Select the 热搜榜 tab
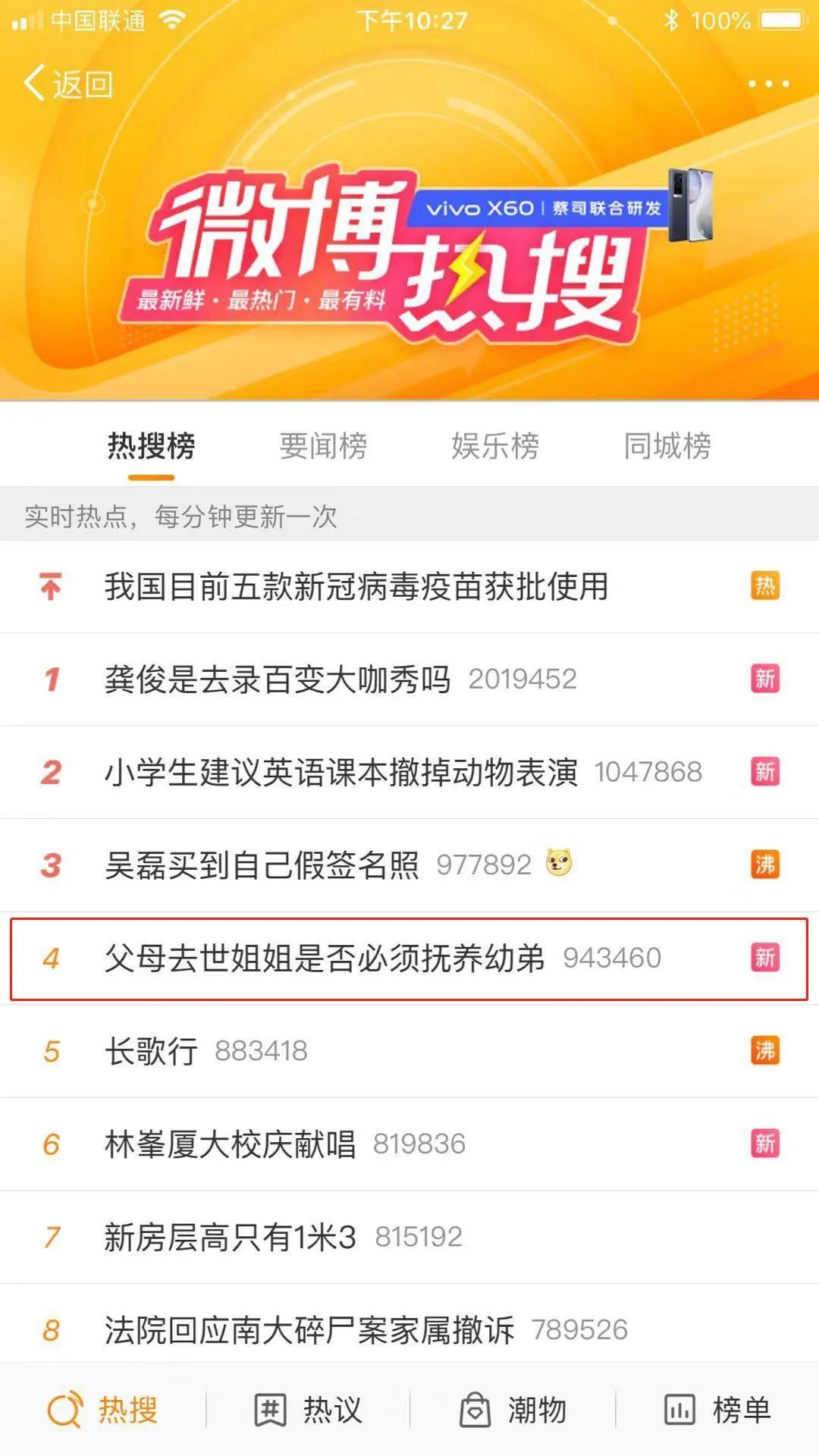The height and width of the screenshot is (1456, 819). click(151, 446)
